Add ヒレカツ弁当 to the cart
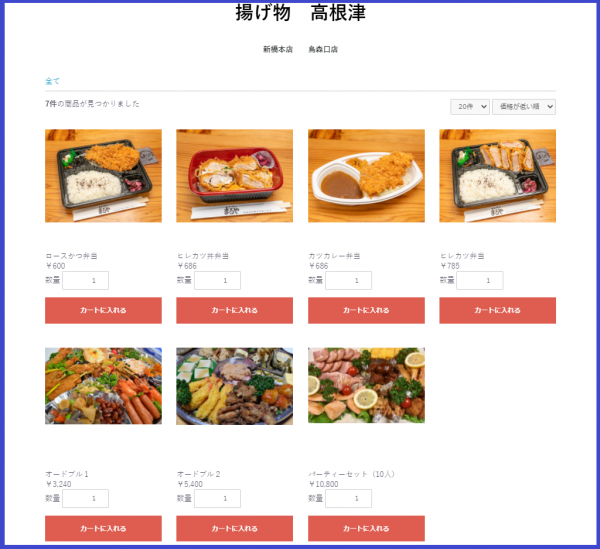 pyautogui.click(x=497, y=310)
